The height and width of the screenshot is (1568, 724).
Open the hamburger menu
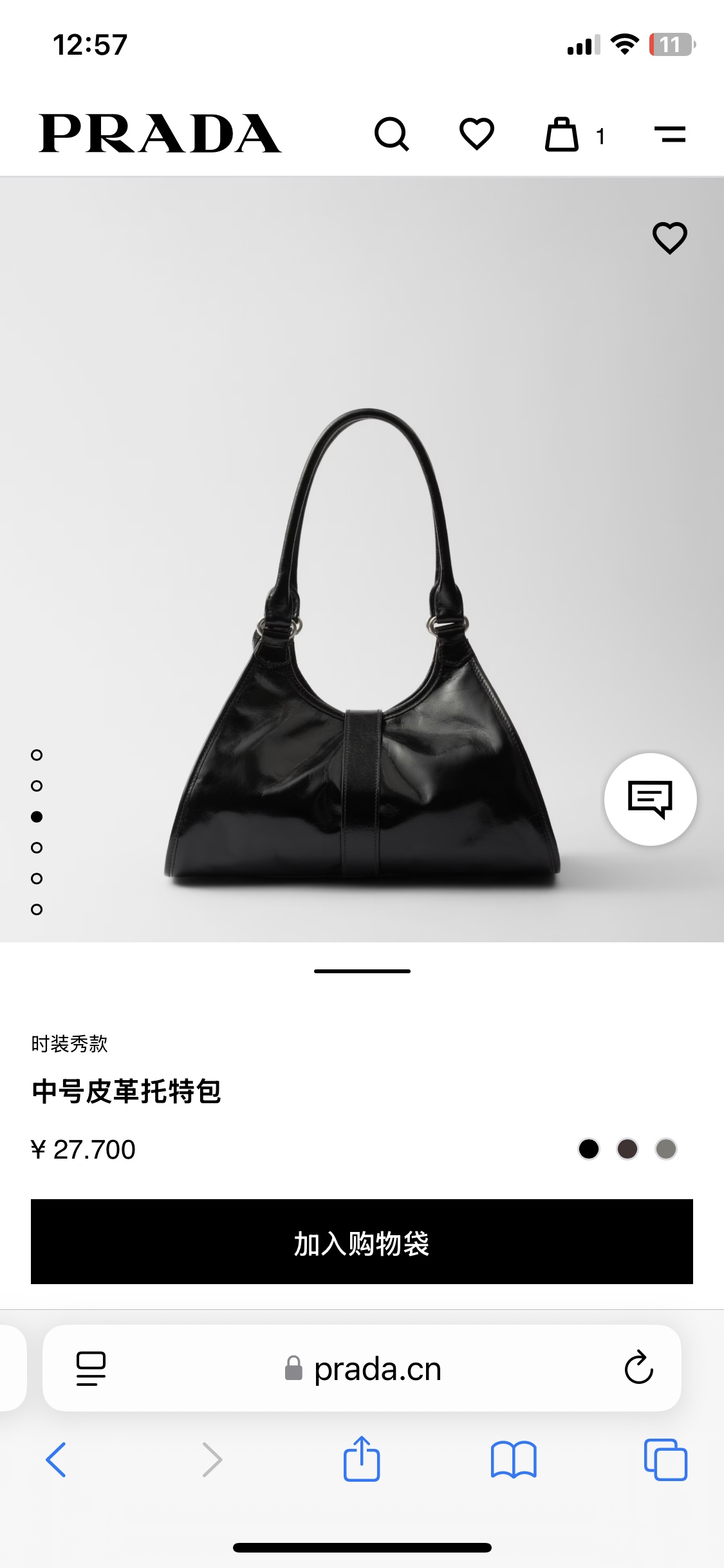(x=670, y=135)
